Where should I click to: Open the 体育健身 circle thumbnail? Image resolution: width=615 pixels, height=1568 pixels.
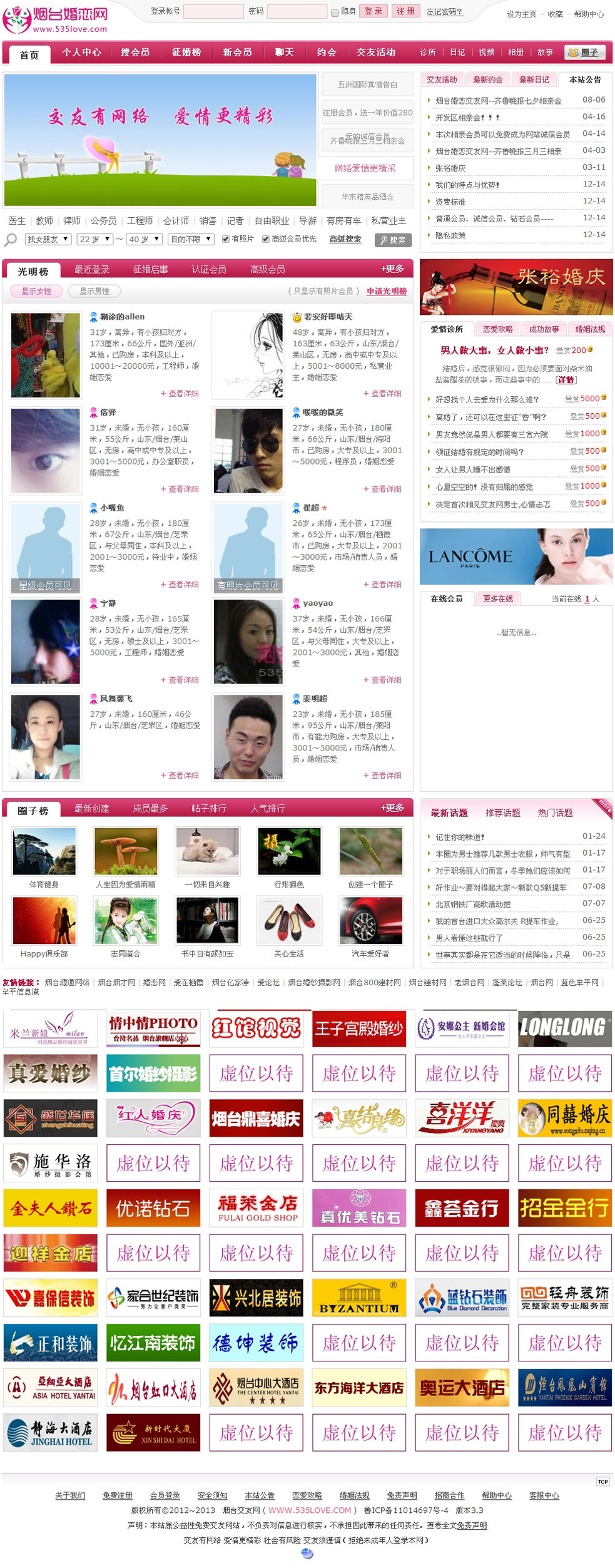click(x=44, y=851)
